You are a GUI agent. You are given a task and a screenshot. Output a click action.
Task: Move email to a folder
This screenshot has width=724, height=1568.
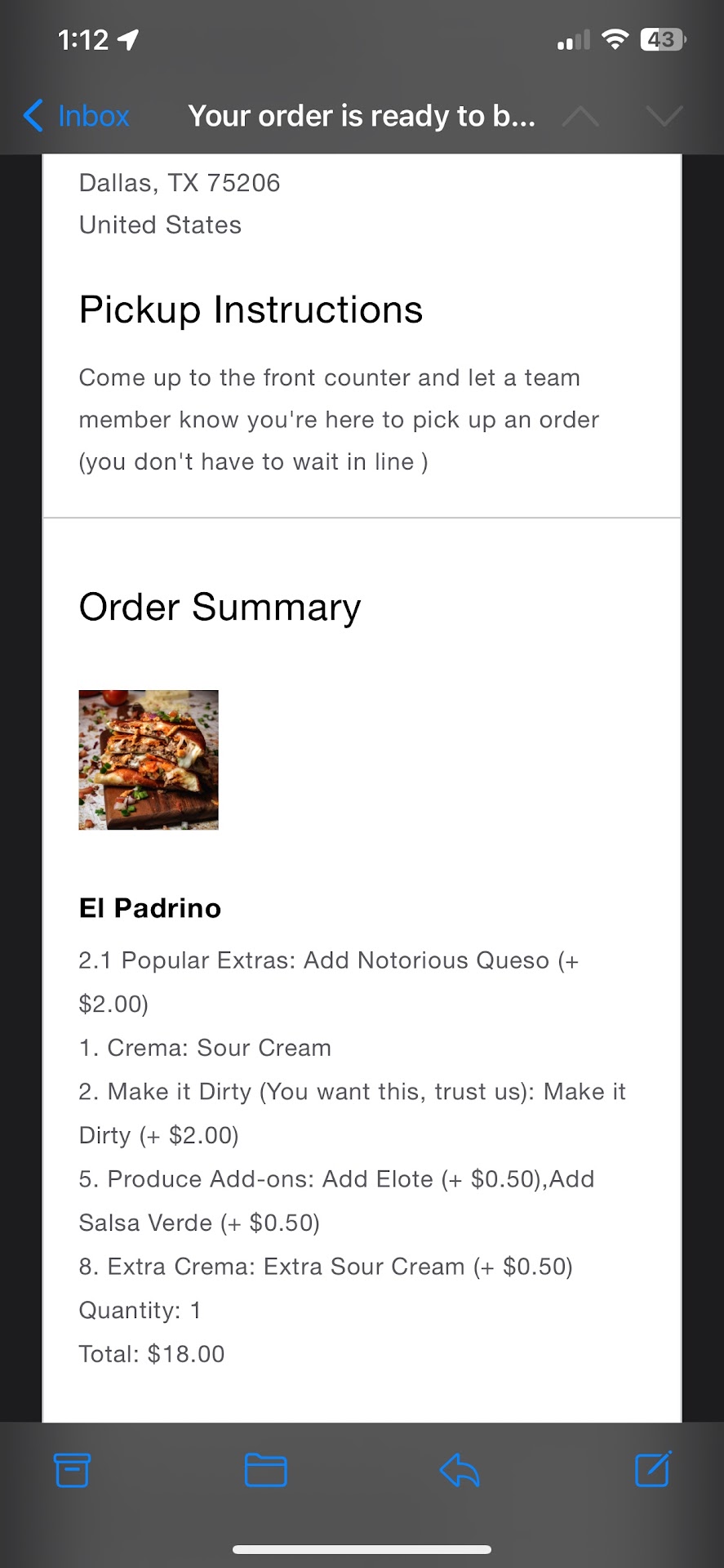tap(265, 1470)
